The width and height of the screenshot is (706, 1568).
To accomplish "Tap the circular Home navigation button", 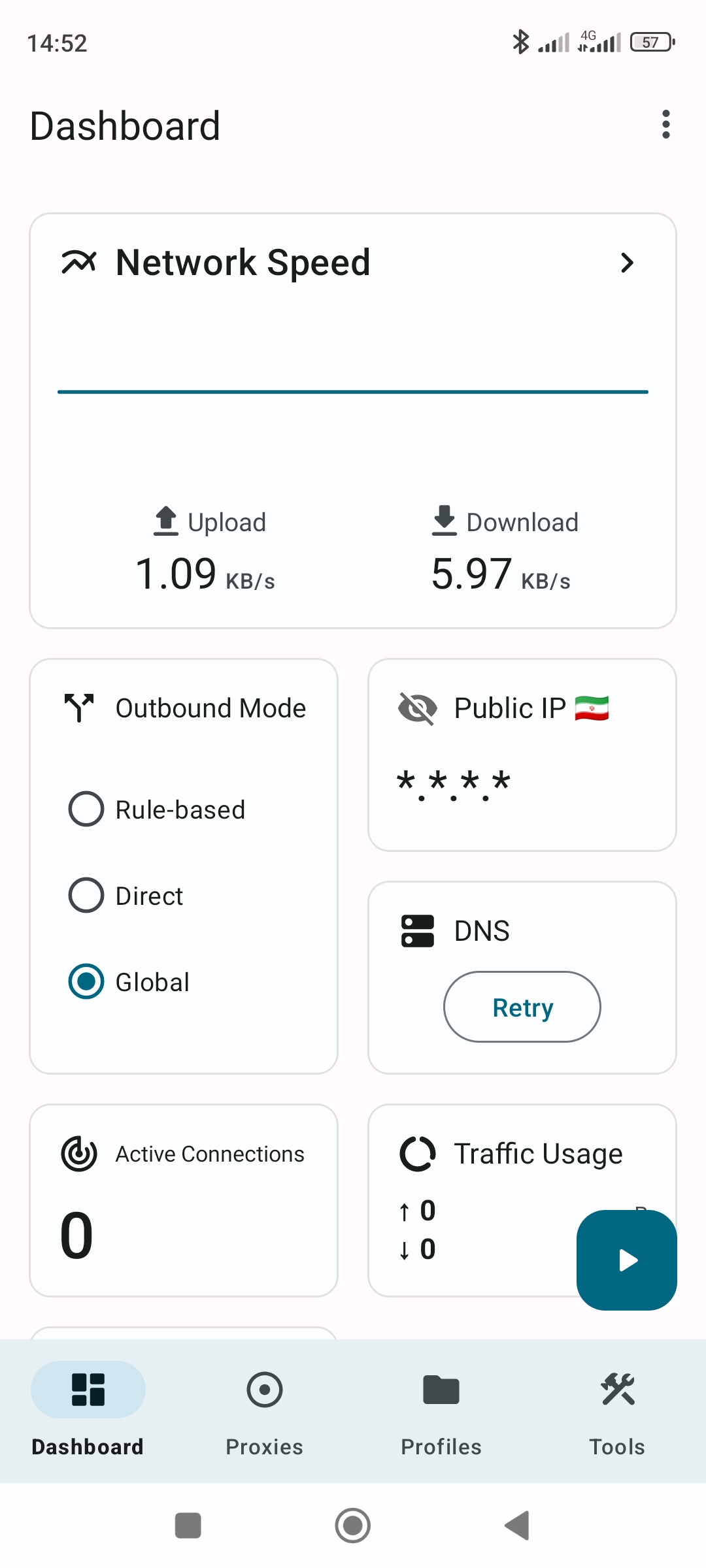I will click(353, 1526).
